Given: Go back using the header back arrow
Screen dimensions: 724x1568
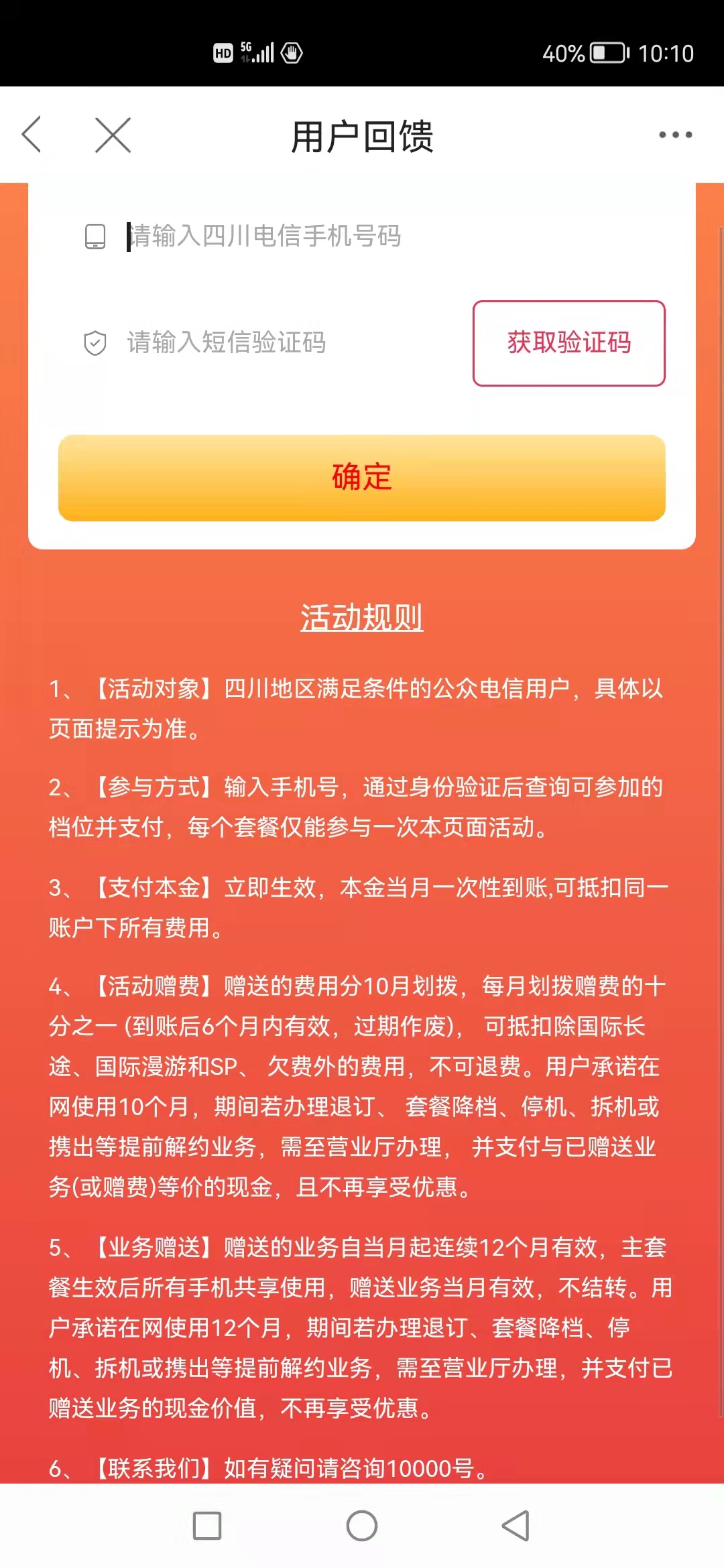Looking at the screenshot, I should (32, 135).
